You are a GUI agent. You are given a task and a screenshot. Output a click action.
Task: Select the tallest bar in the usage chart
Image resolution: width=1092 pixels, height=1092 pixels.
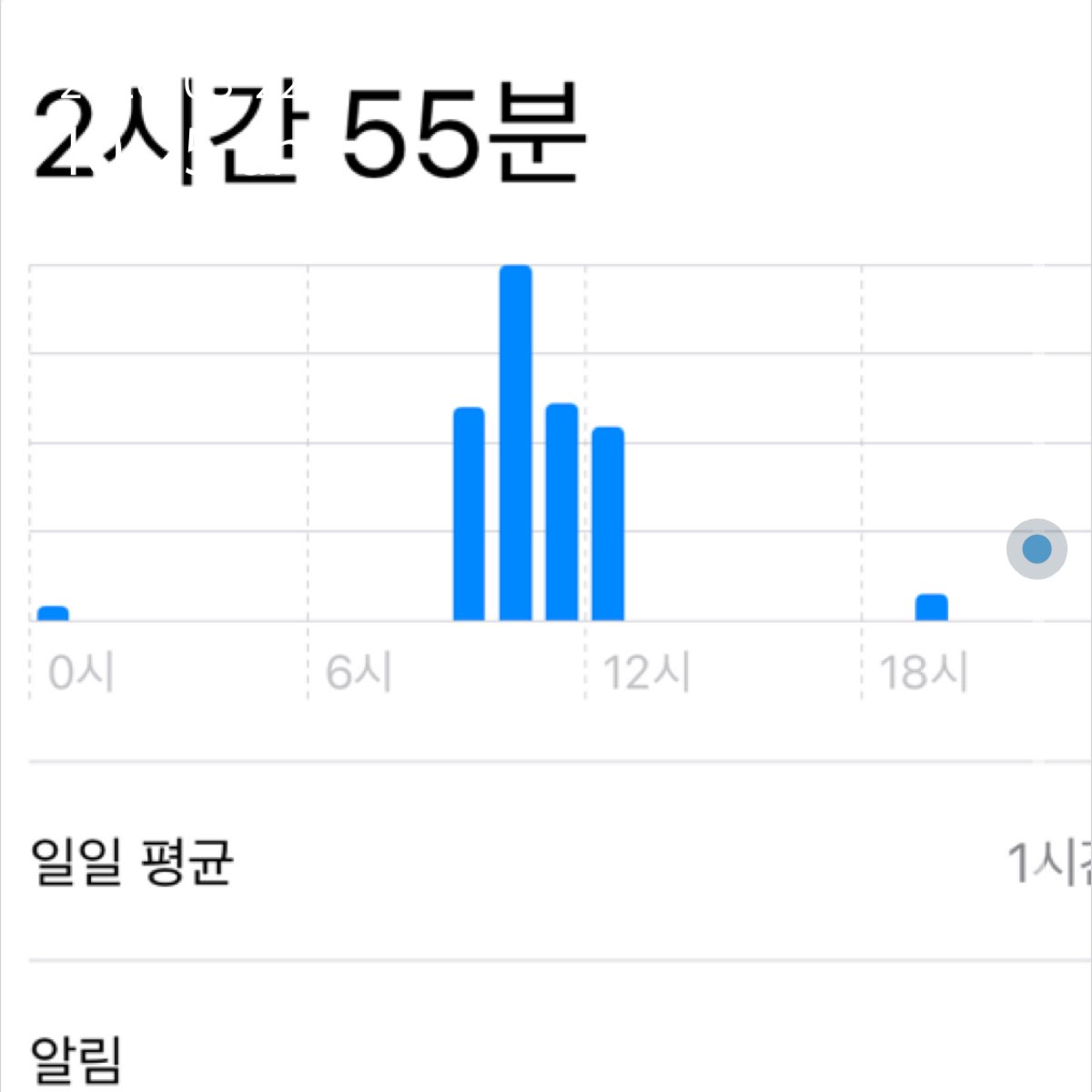pyautogui.click(x=516, y=443)
